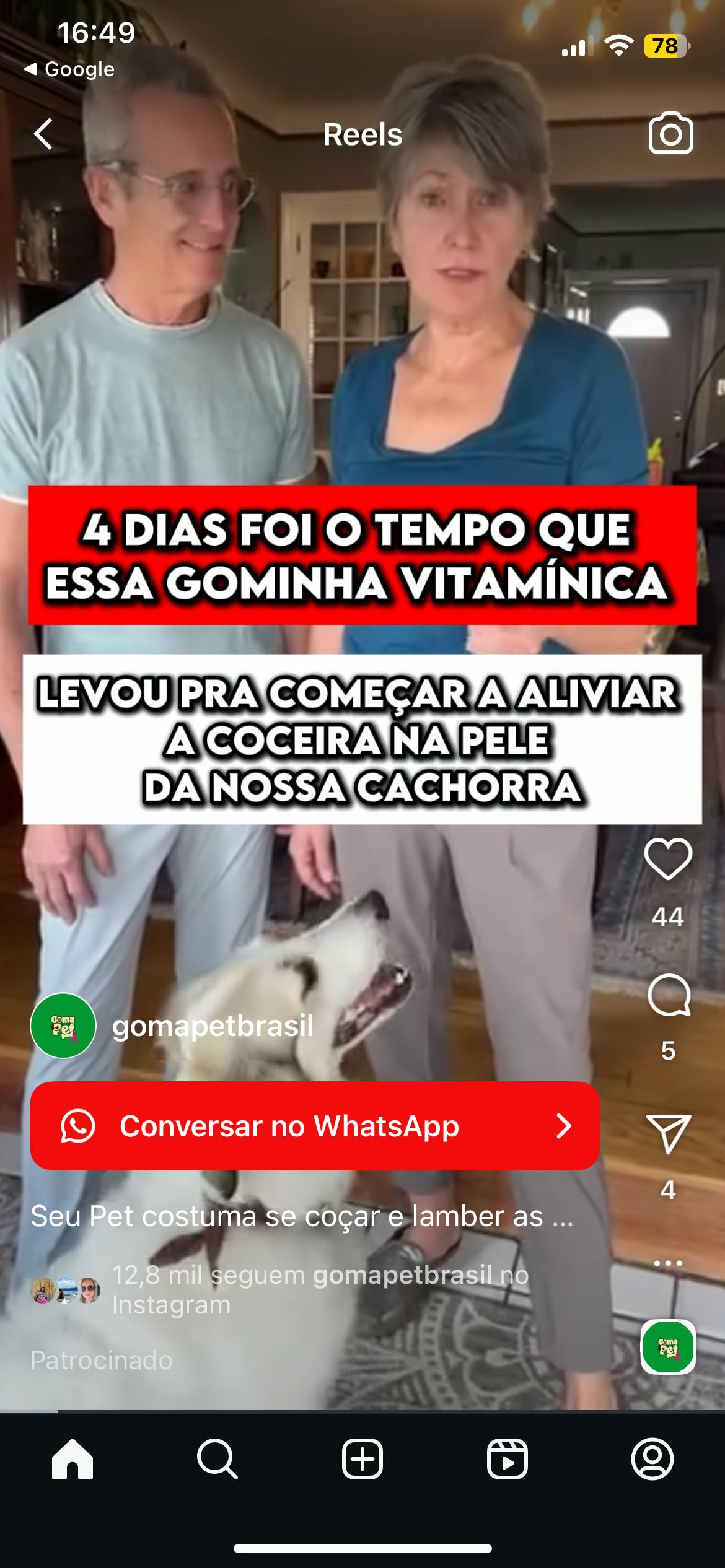Open the comments on this reel
Viewport: 725px width, 1568px height.
coord(668,995)
